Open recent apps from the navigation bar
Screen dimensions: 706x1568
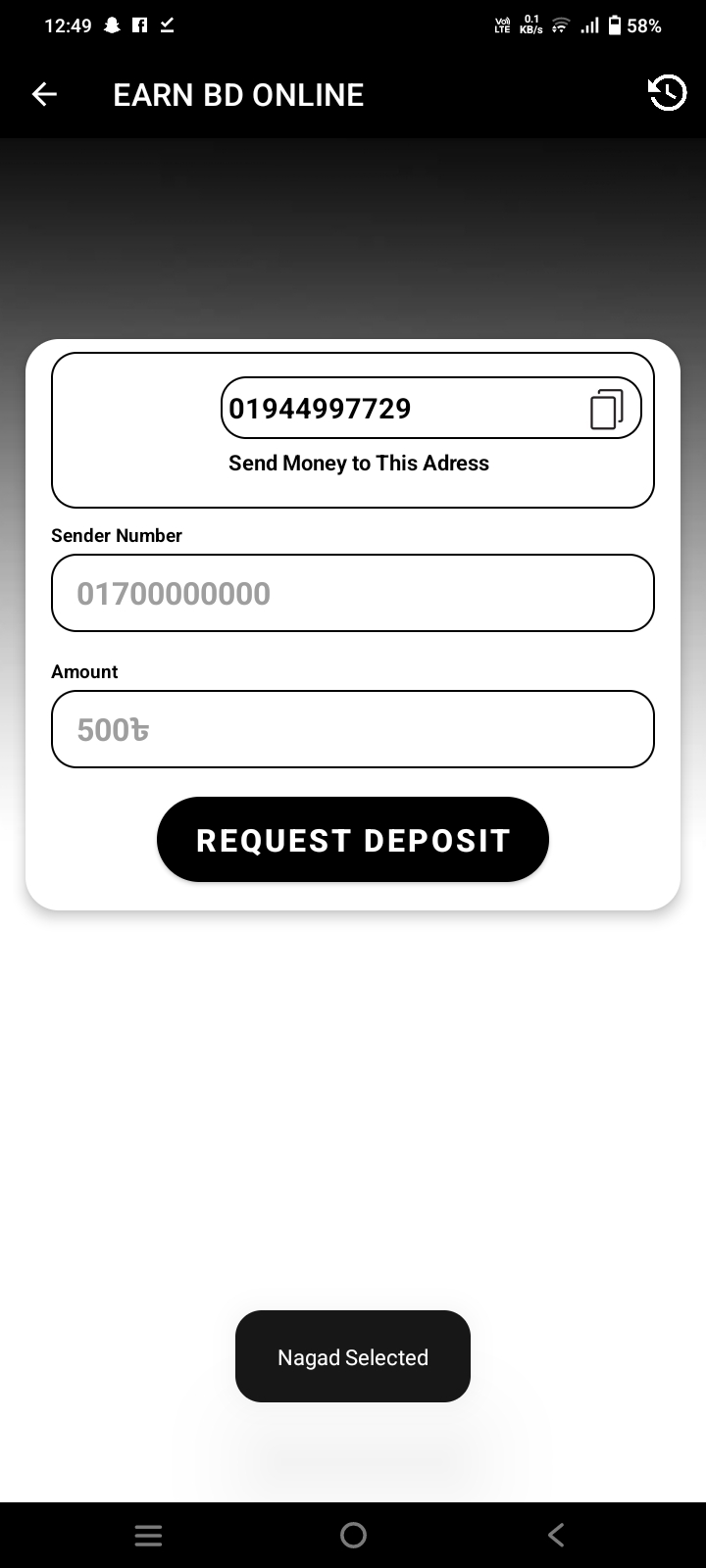(x=148, y=1536)
